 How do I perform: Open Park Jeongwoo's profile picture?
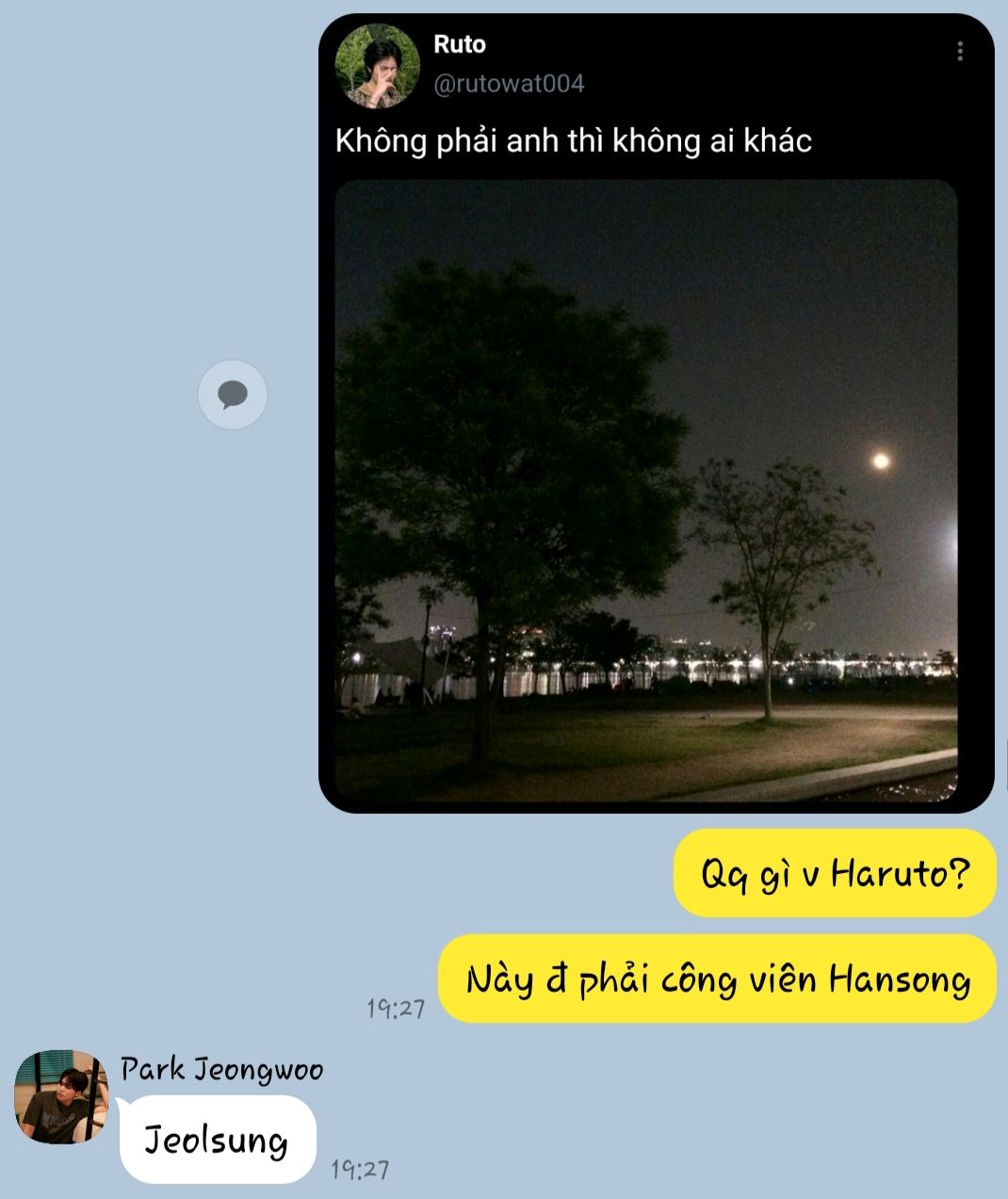coord(61,1097)
